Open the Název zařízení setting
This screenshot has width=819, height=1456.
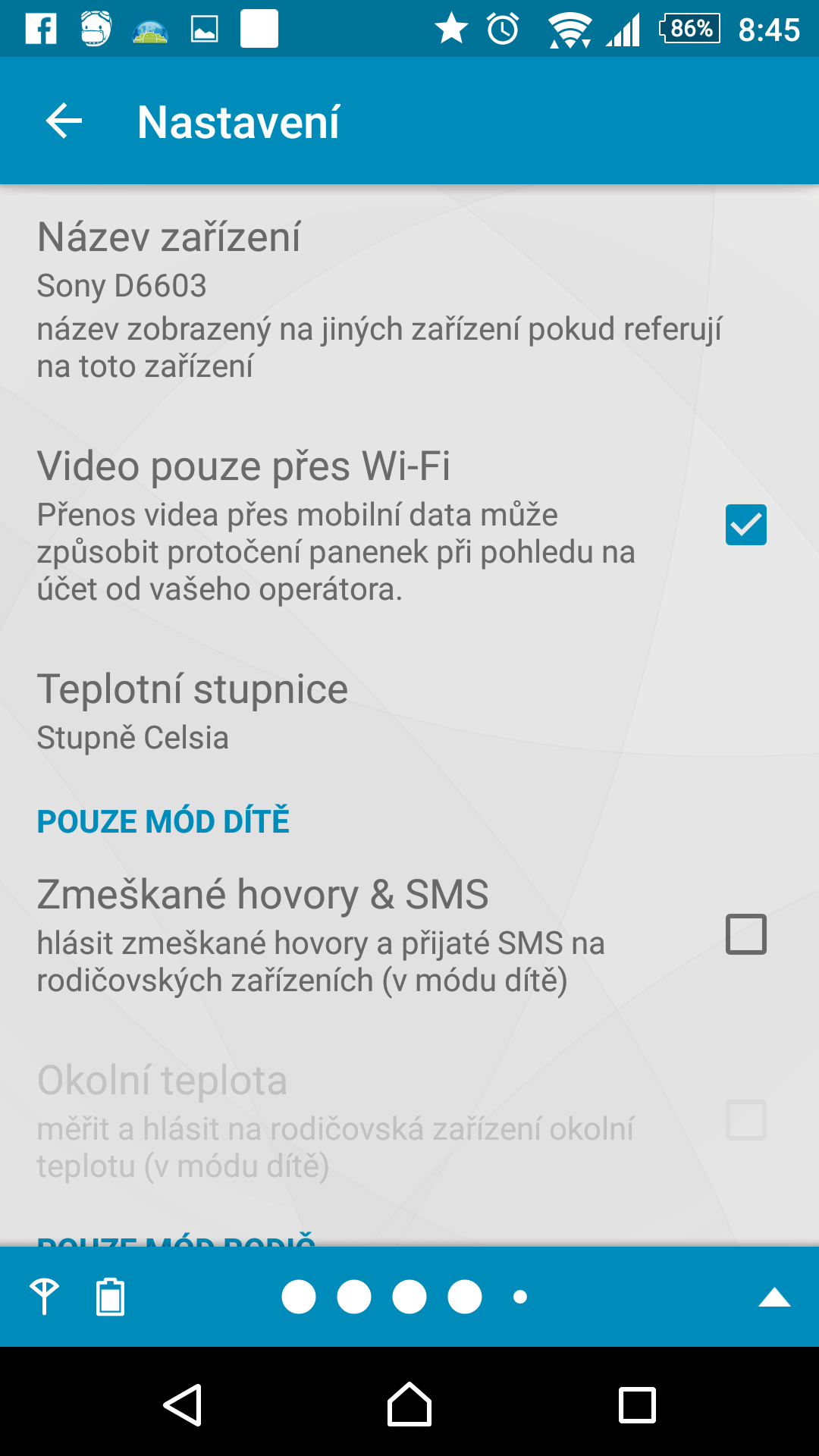pyautogui.click(x=379, y=298)
